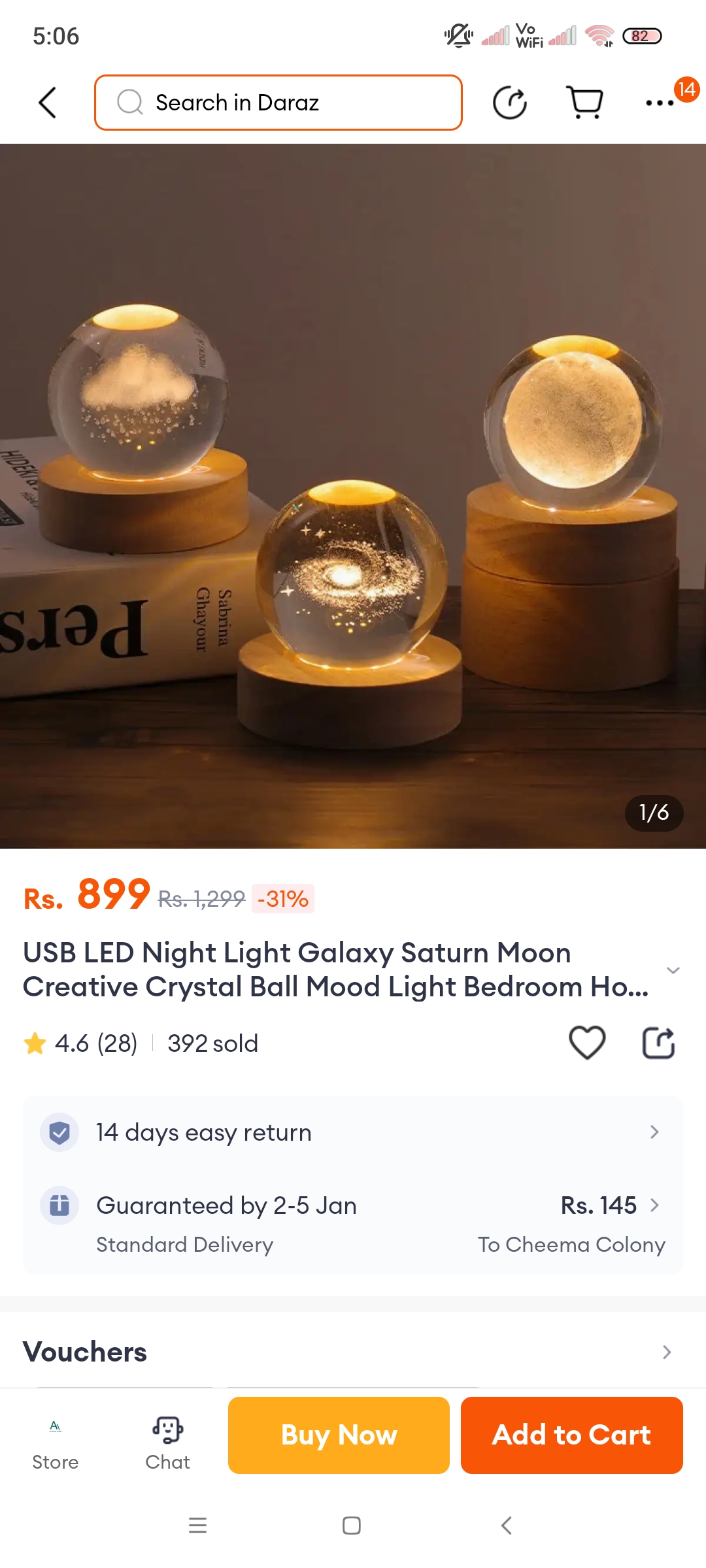This screenshot has height=1568, width=706.
Task: Add this product to wishlist
Action: point(587,1043)
